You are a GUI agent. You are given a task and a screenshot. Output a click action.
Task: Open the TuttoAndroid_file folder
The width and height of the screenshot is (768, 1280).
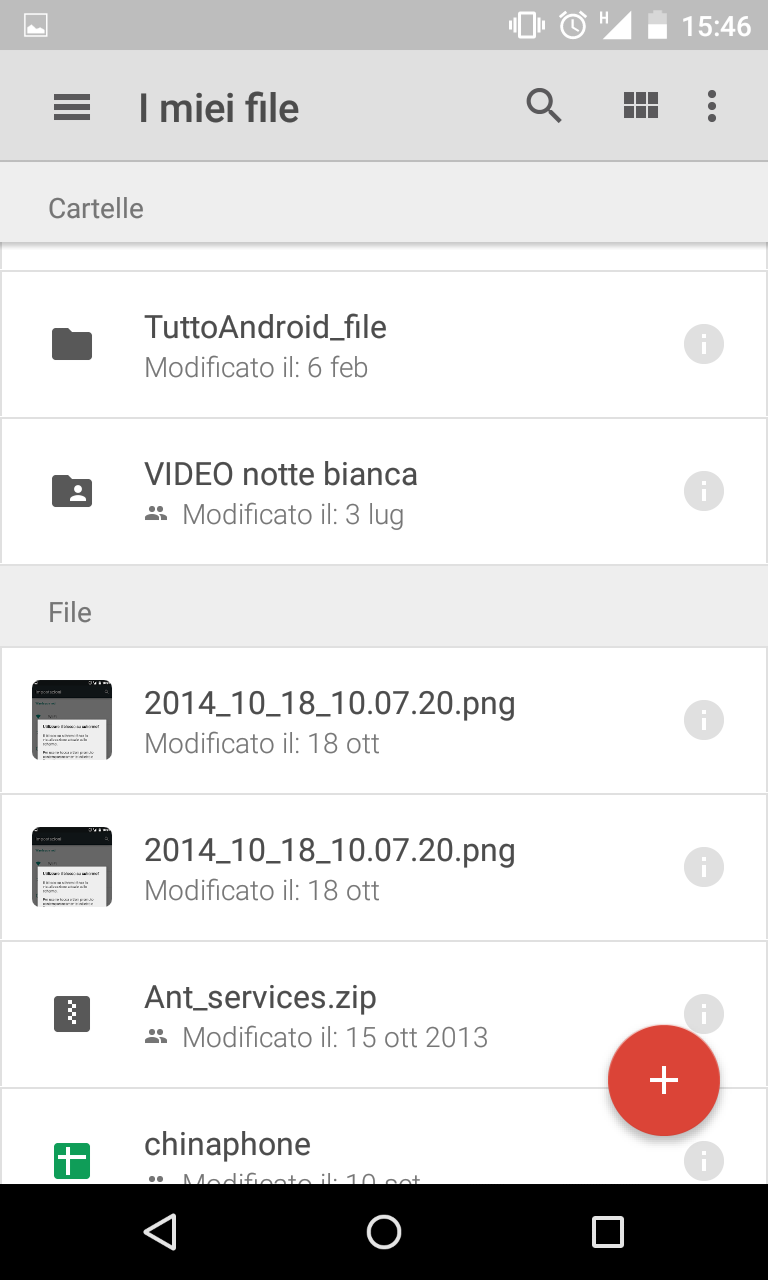click(384, 345)
